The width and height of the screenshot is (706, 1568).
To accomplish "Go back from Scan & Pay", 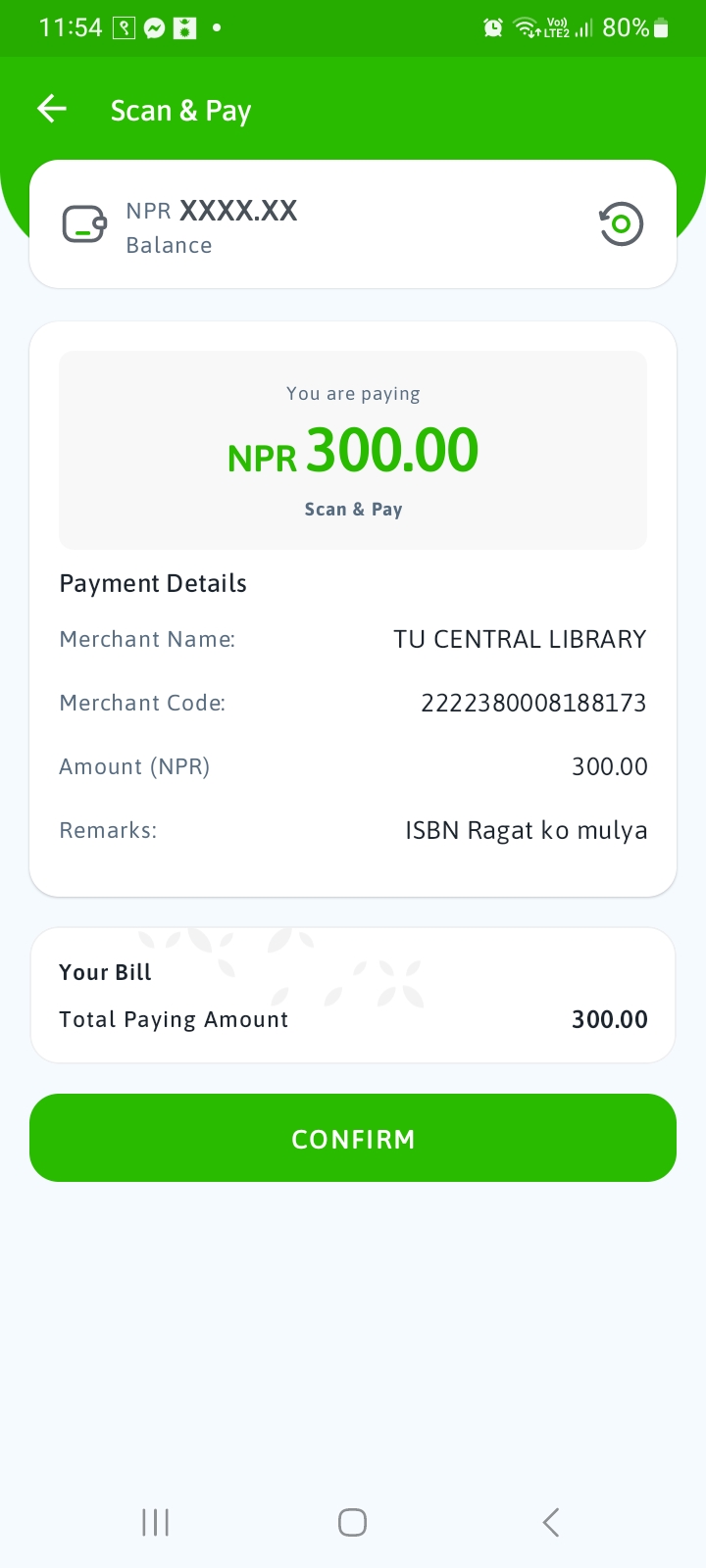I will 52,109.
